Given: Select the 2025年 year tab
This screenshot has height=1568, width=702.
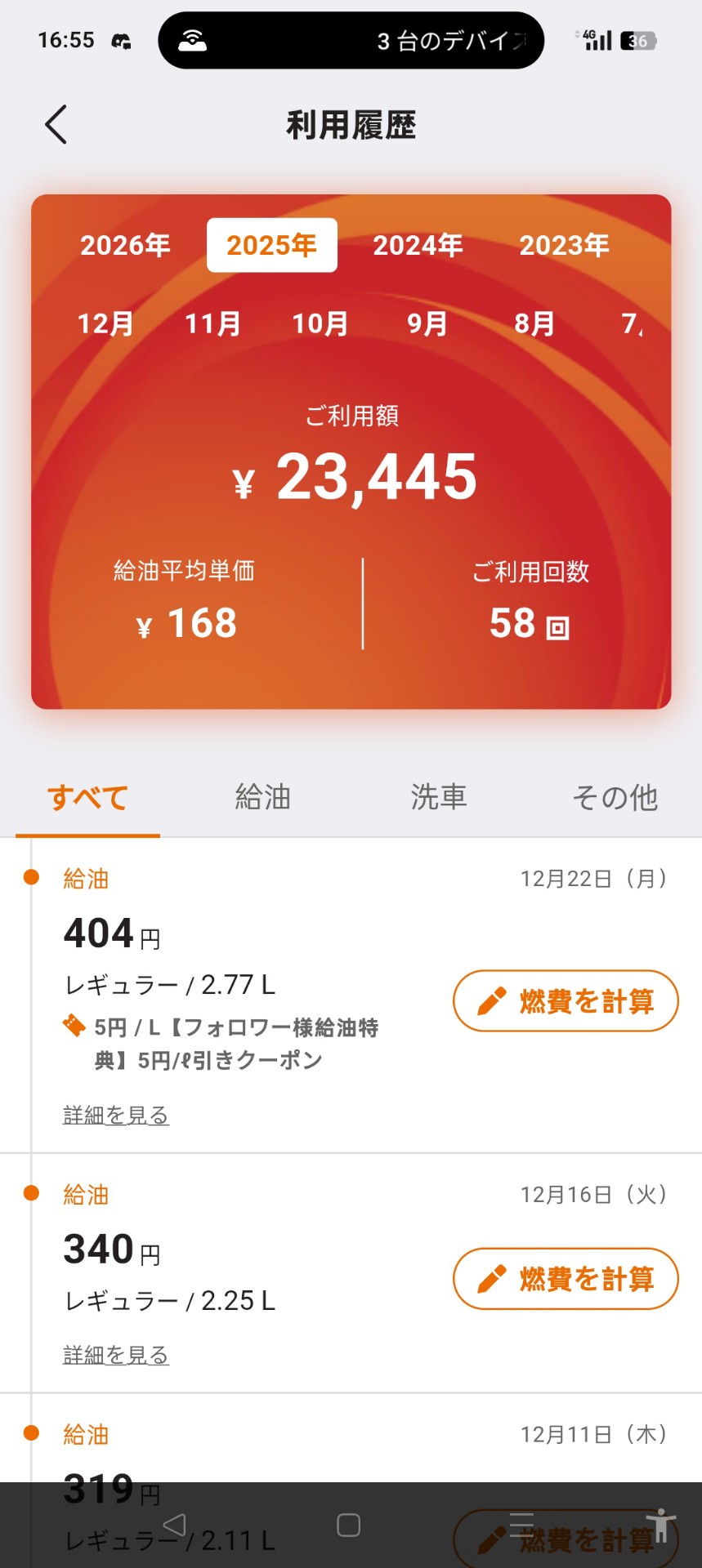Looking at the screenshot, I should (271, 245).
